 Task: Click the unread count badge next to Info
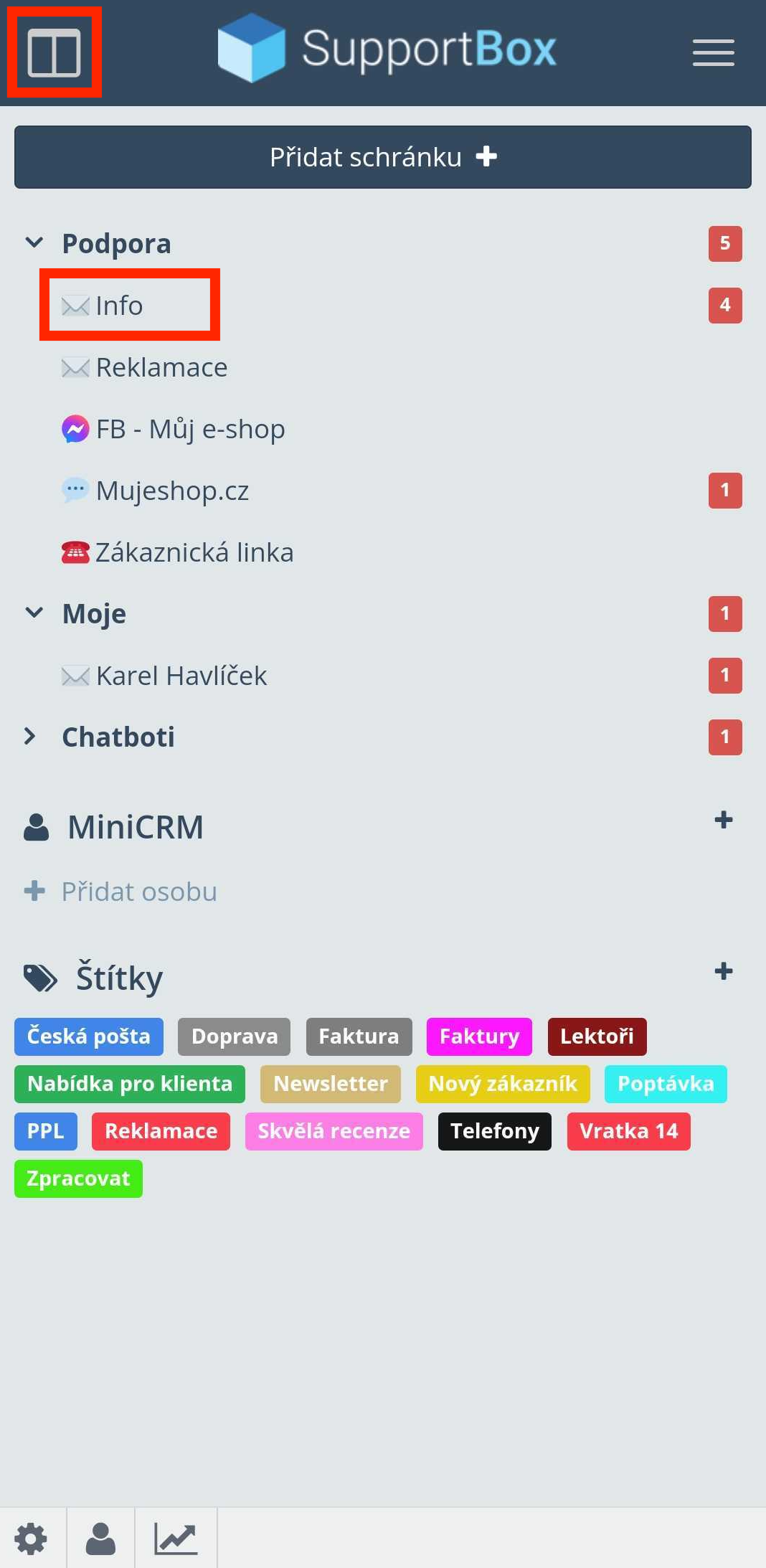[x=724, y=306]
